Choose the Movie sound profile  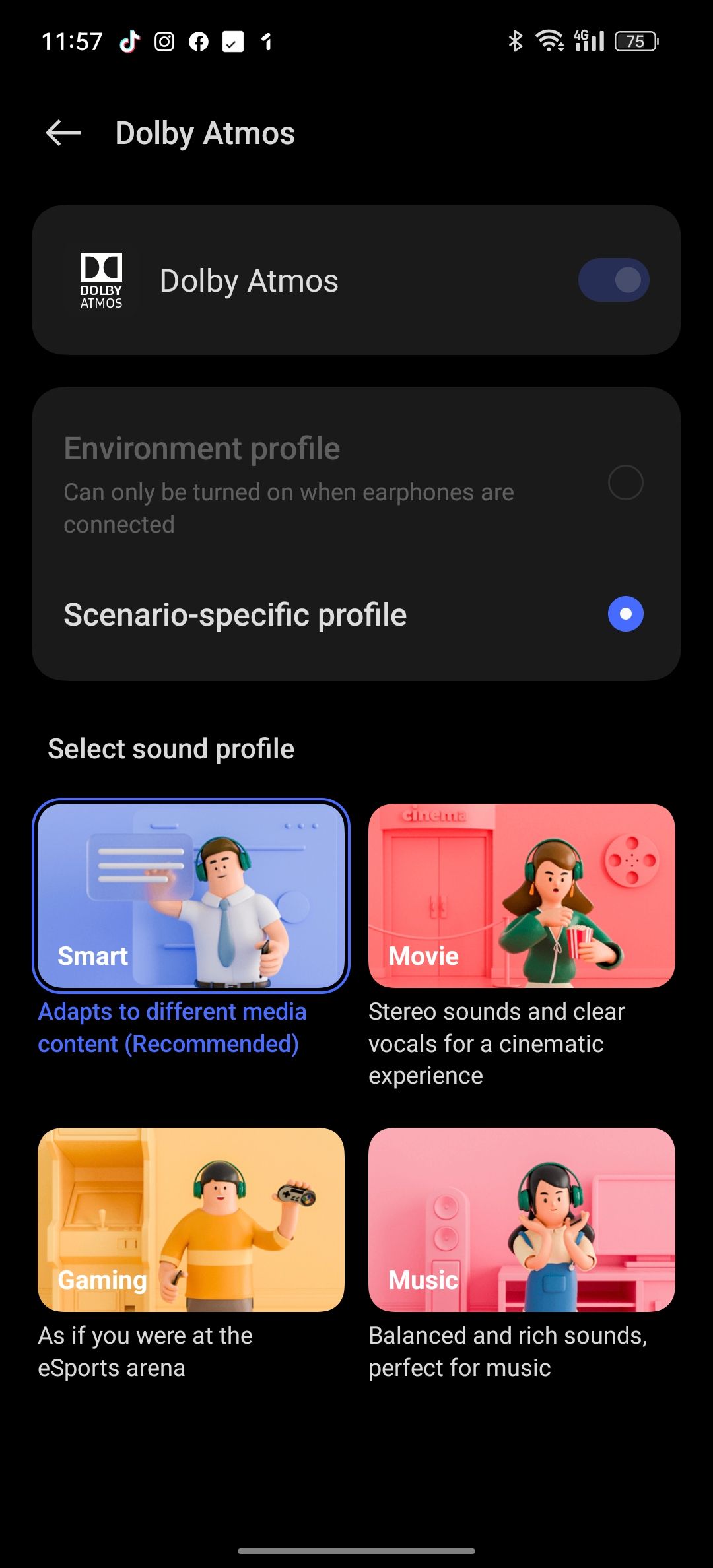point(522,896)
